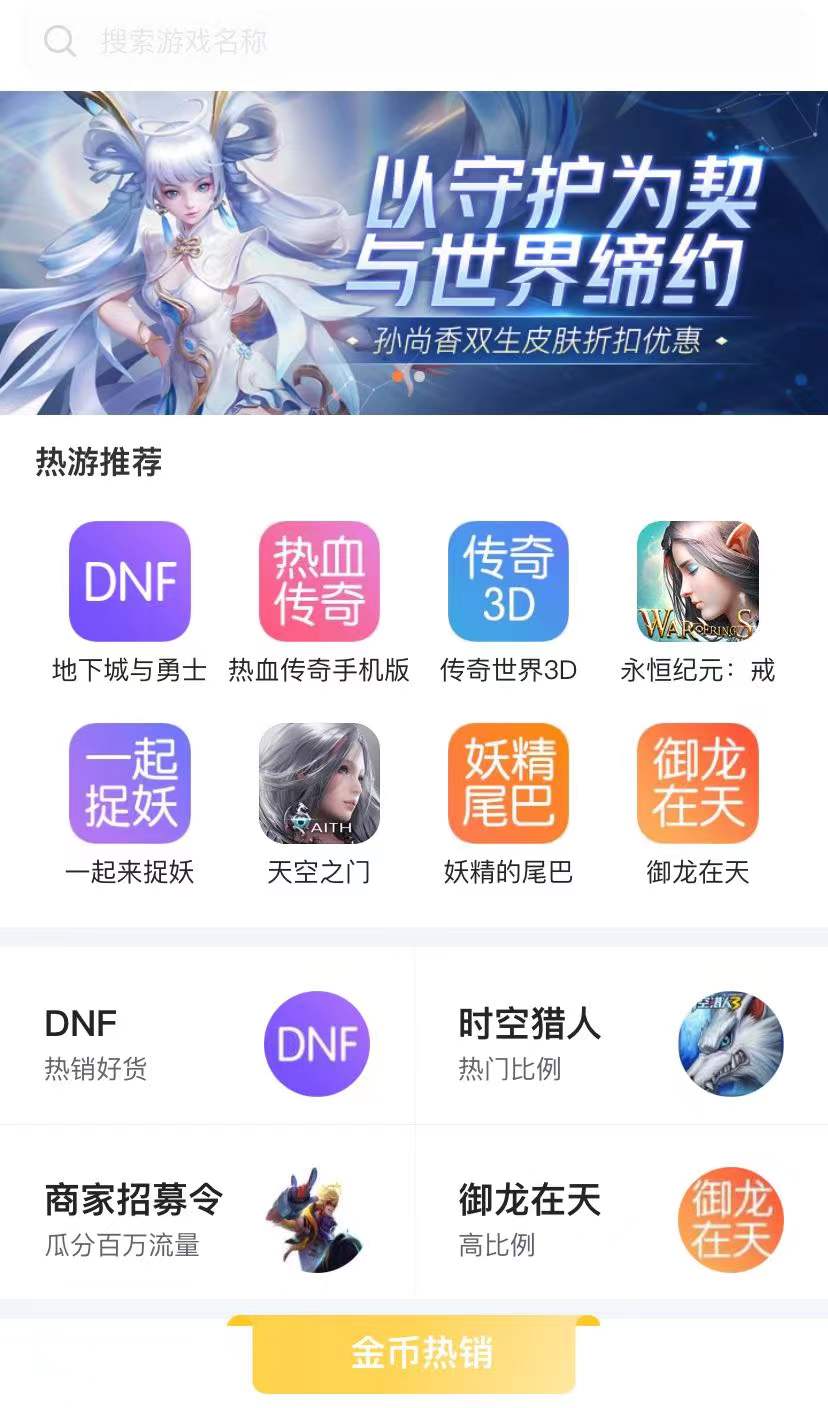828x1408 pixels.
Task: Select 御龙在天 in the 热游推荐 grid
Action: [697, 784]
